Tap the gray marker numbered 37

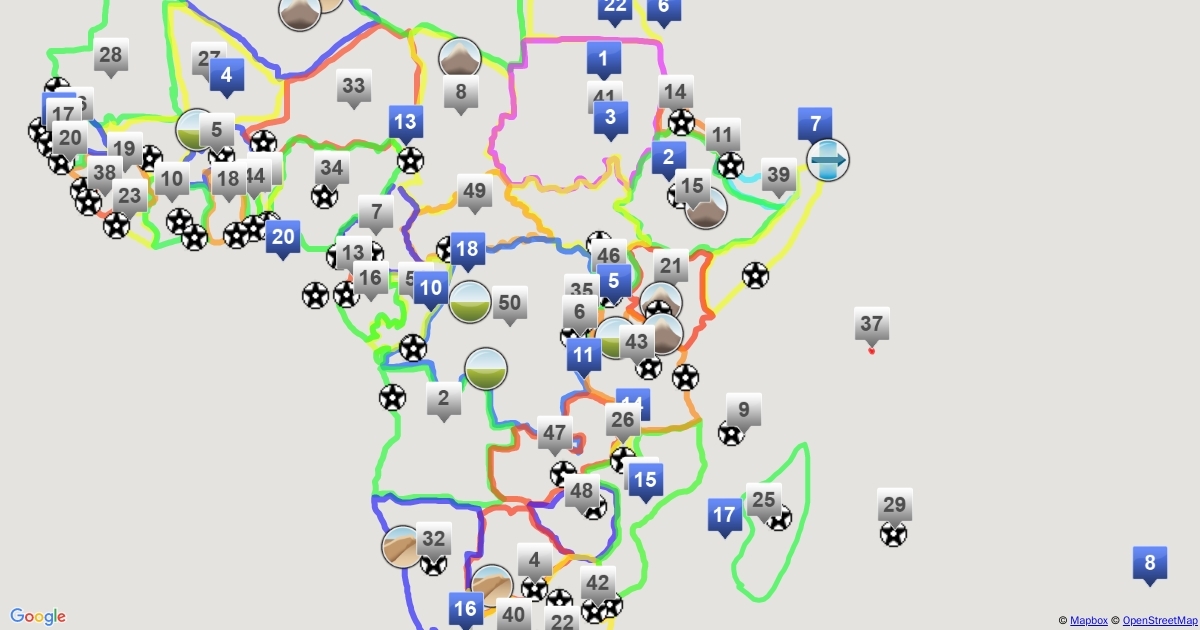(872, 325)
